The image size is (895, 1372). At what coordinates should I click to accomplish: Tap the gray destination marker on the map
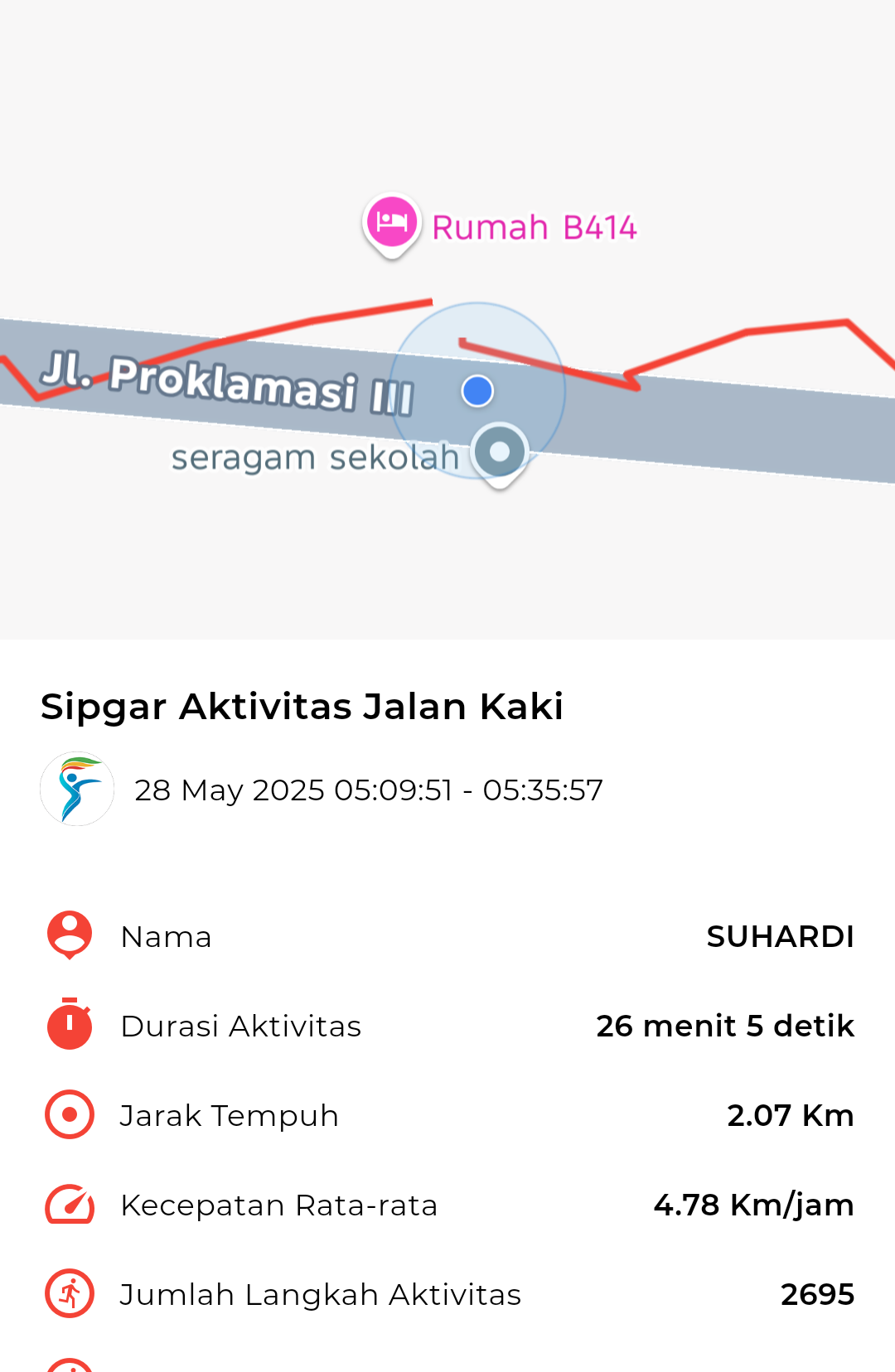(499, 452)
